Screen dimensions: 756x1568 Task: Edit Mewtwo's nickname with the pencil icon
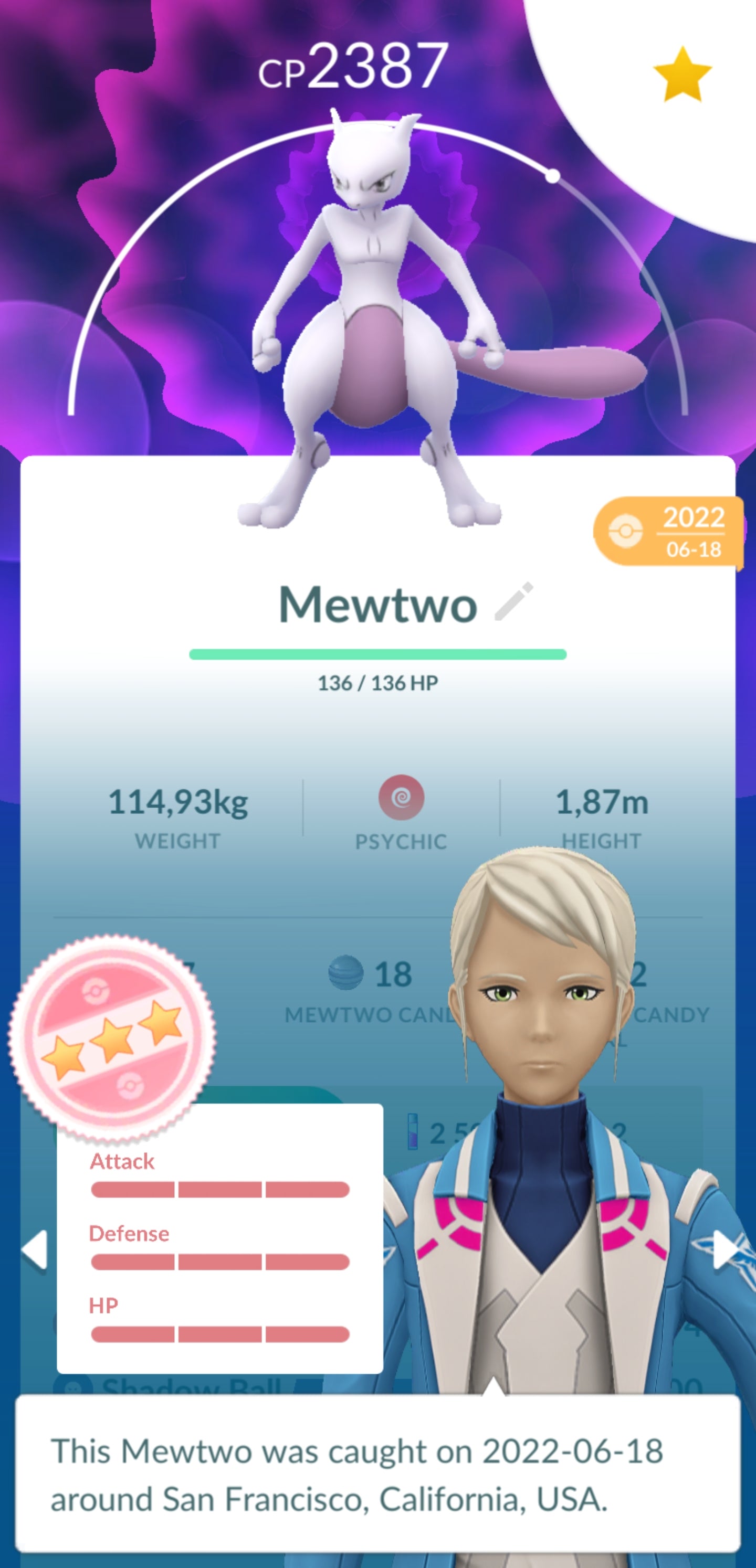tap(513, 601)
